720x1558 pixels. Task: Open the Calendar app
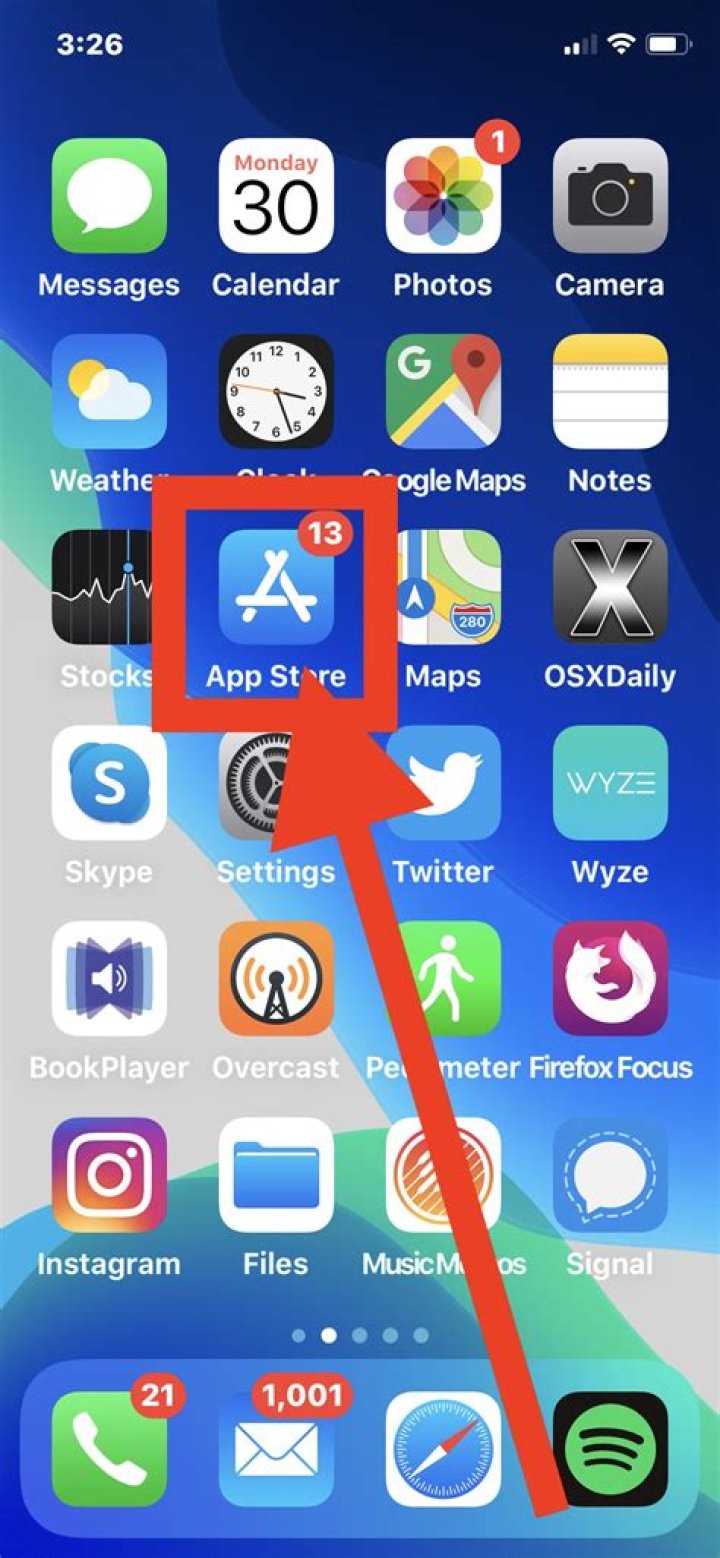276,196
